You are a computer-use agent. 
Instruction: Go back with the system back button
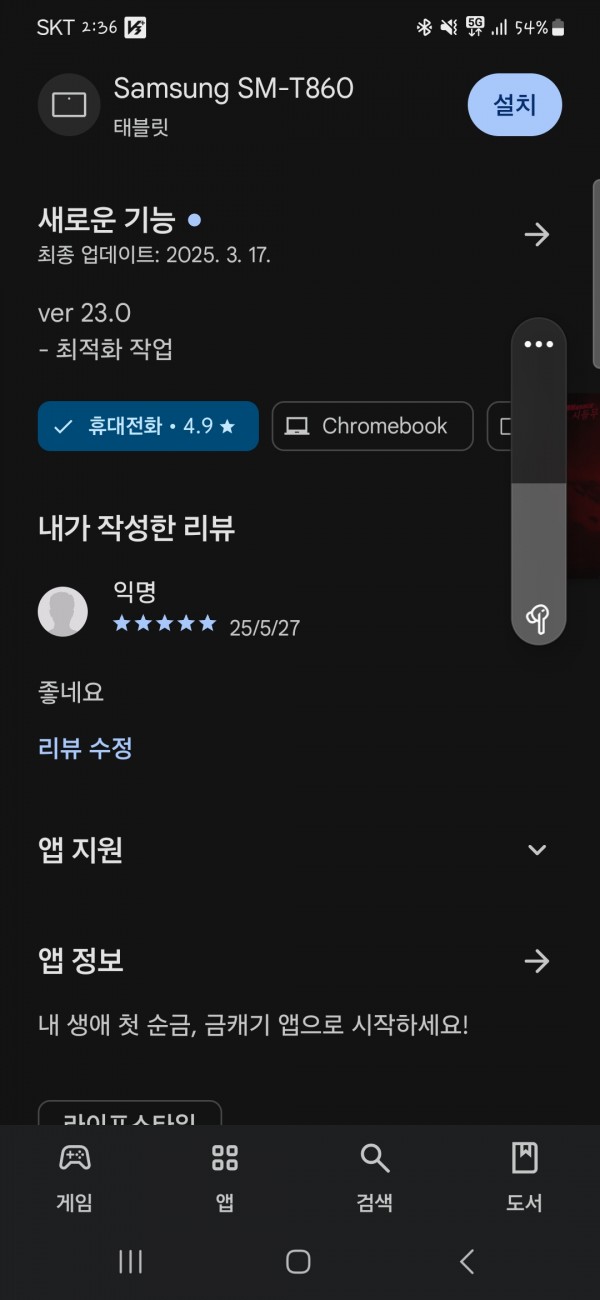tap(467, 1262)
